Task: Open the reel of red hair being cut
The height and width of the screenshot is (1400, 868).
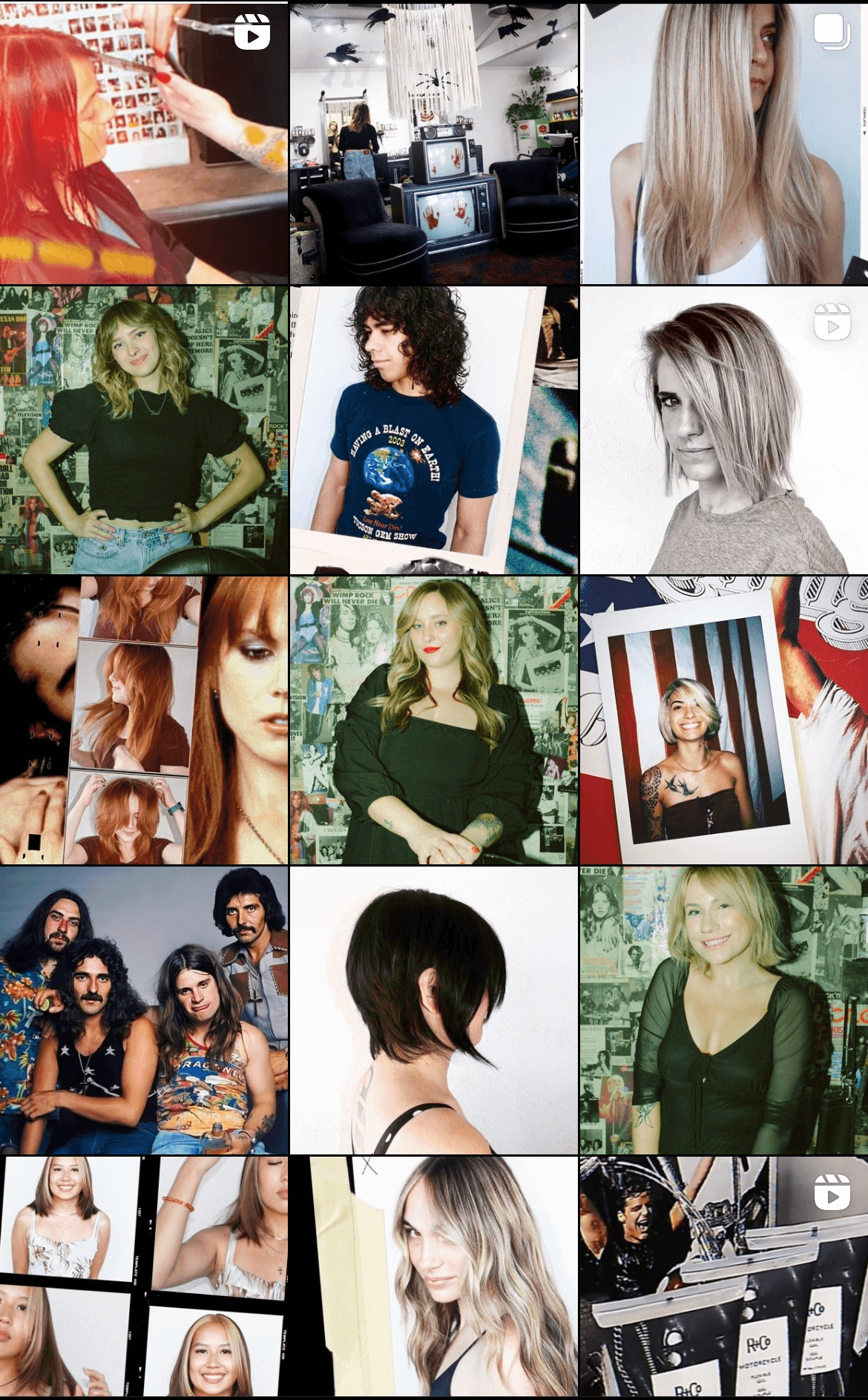Action: (x=143, y=142)
